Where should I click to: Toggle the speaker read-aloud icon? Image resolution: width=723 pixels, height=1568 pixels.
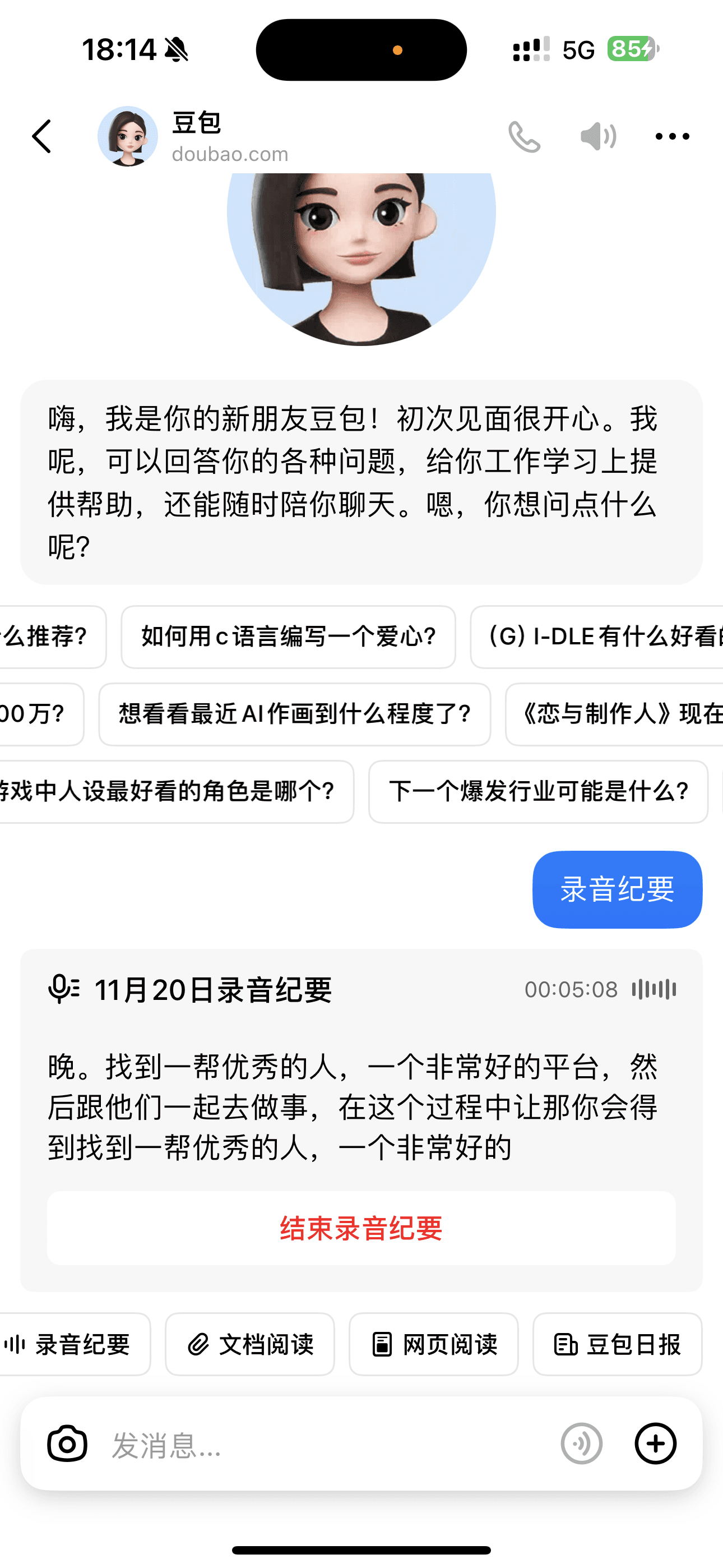tap(597, 136)
